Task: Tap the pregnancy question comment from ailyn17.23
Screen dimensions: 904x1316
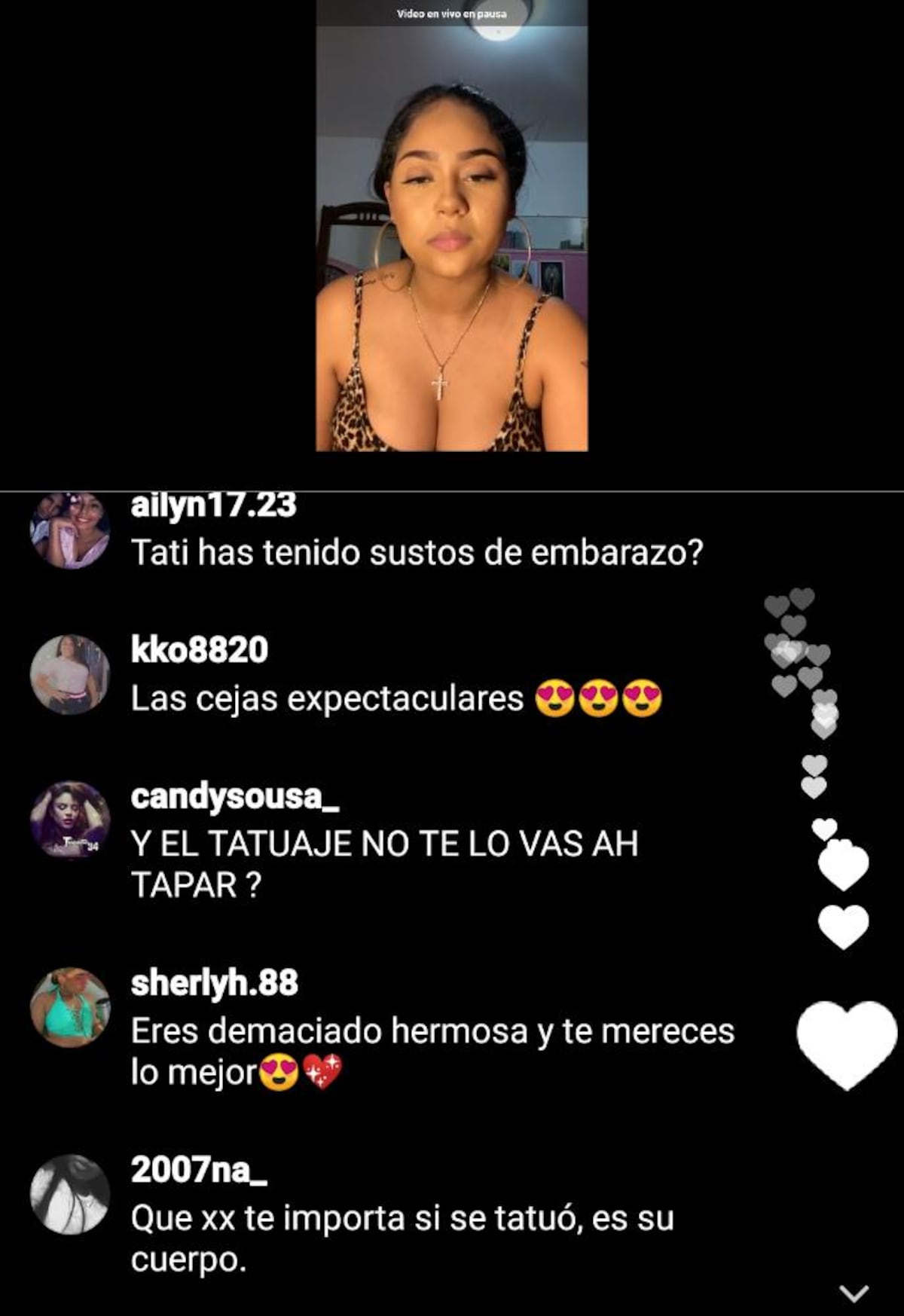Action: pyautogui.click(x=418, y=552)
